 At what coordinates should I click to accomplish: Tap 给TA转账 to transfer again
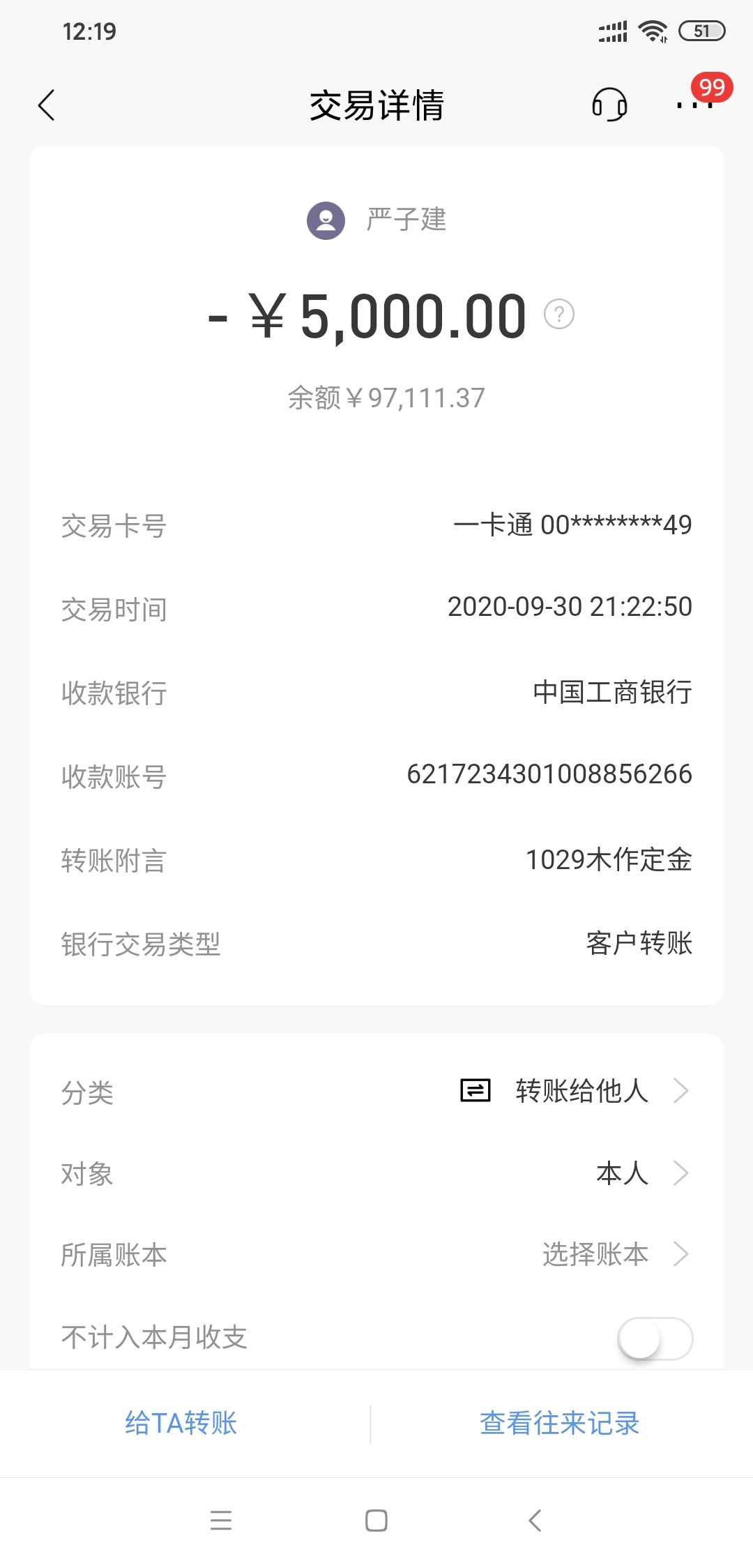[x=181, y=1423]
